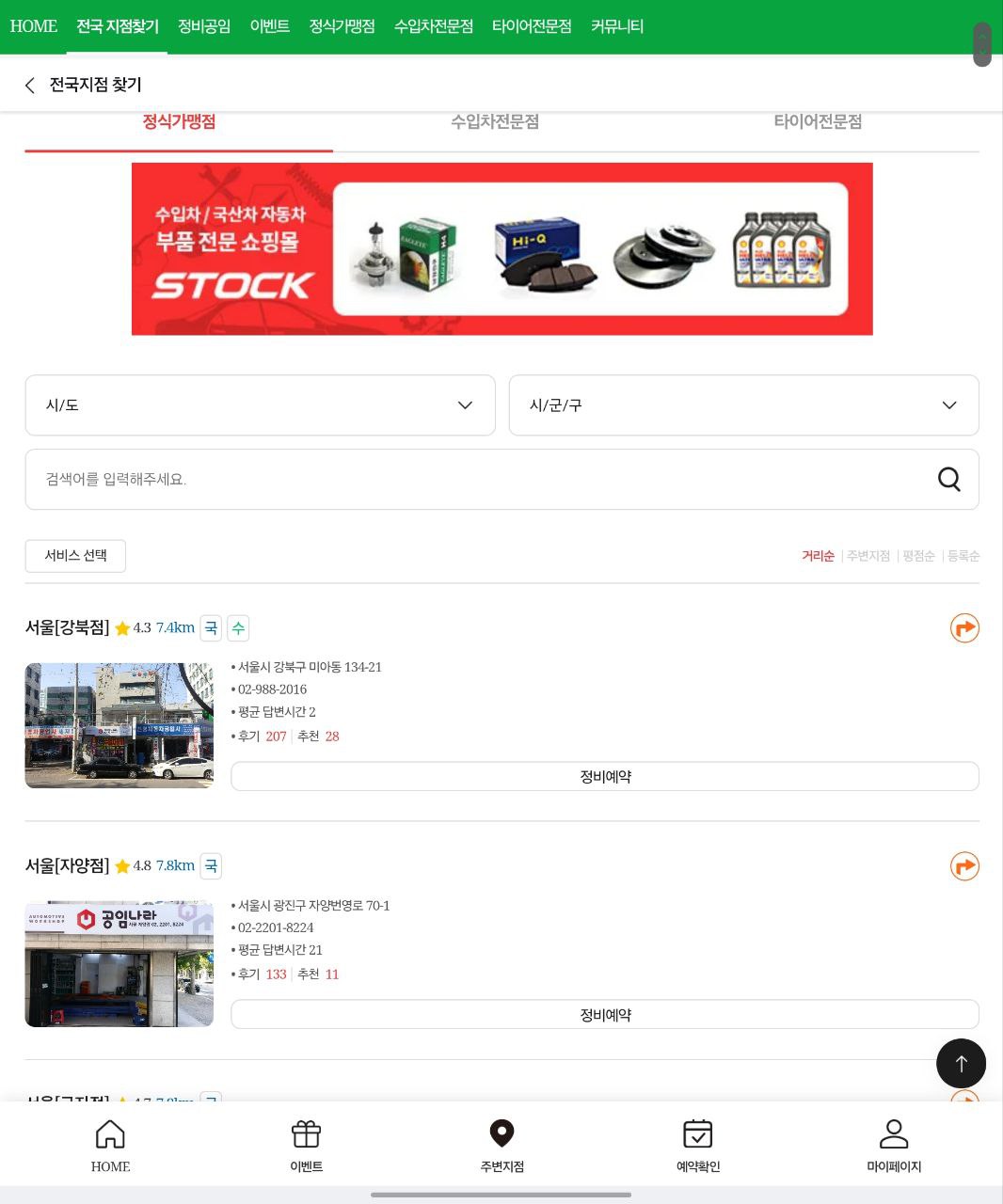This screenshot has height=1204, width=1003.
Task: Select 평점순 sorting option
Action: click(918, 556)
